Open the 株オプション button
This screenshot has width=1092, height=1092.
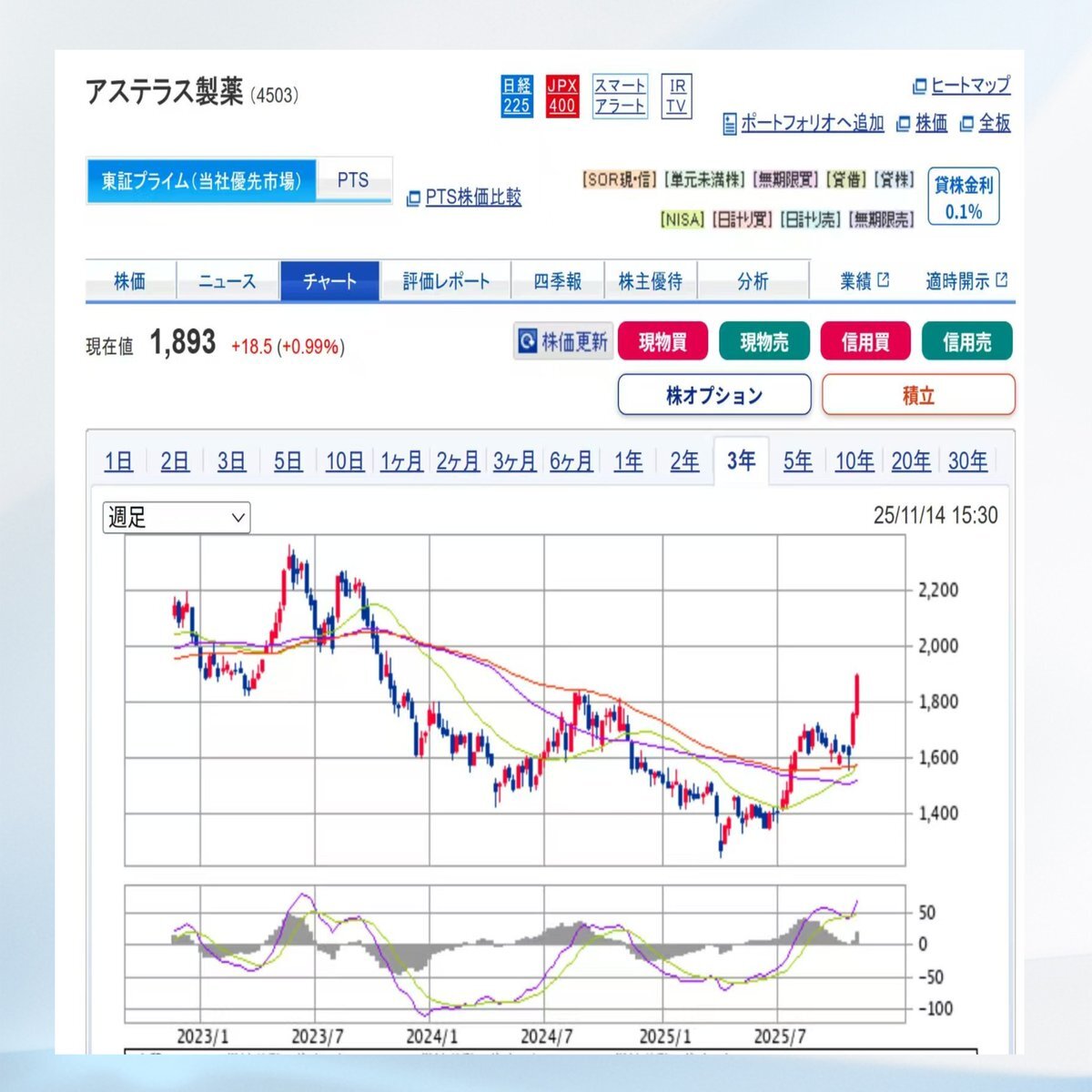click(x=713, y=395)
